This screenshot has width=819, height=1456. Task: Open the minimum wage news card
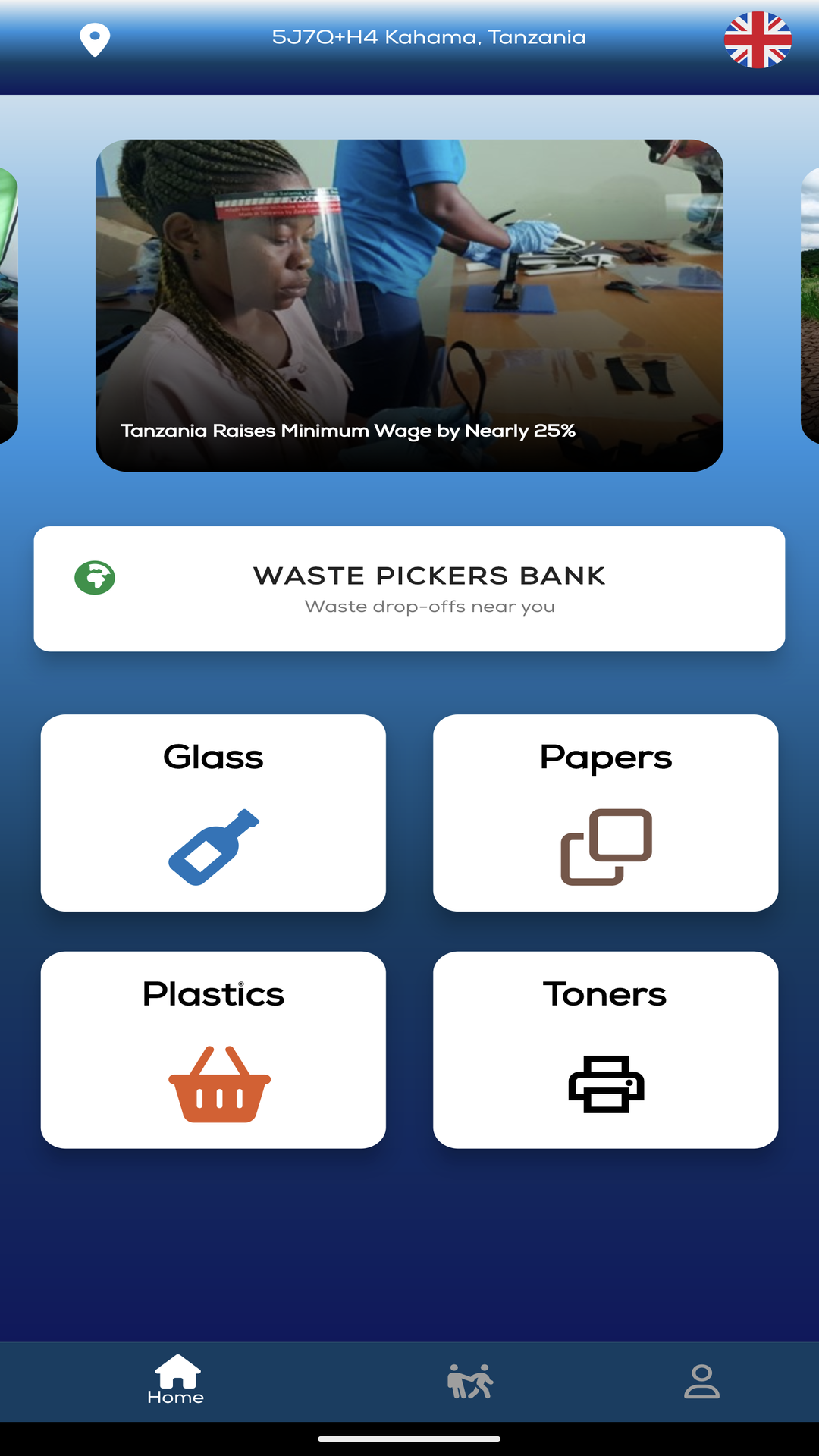(409, 306)
